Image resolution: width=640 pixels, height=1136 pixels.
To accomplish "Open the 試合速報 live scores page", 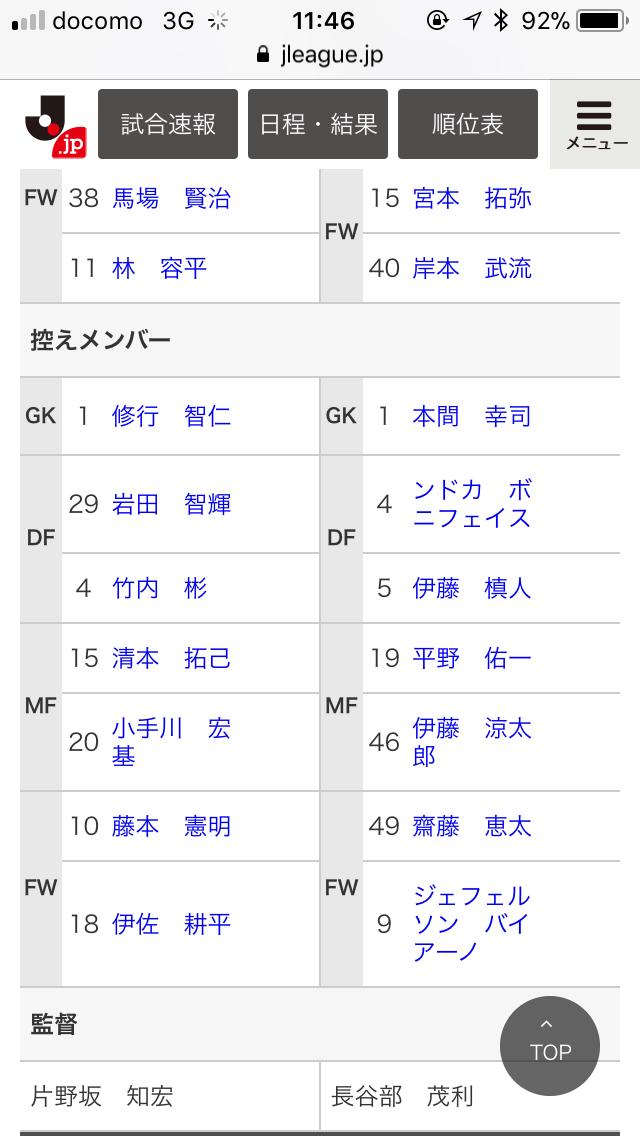I will tap(168, 124).
